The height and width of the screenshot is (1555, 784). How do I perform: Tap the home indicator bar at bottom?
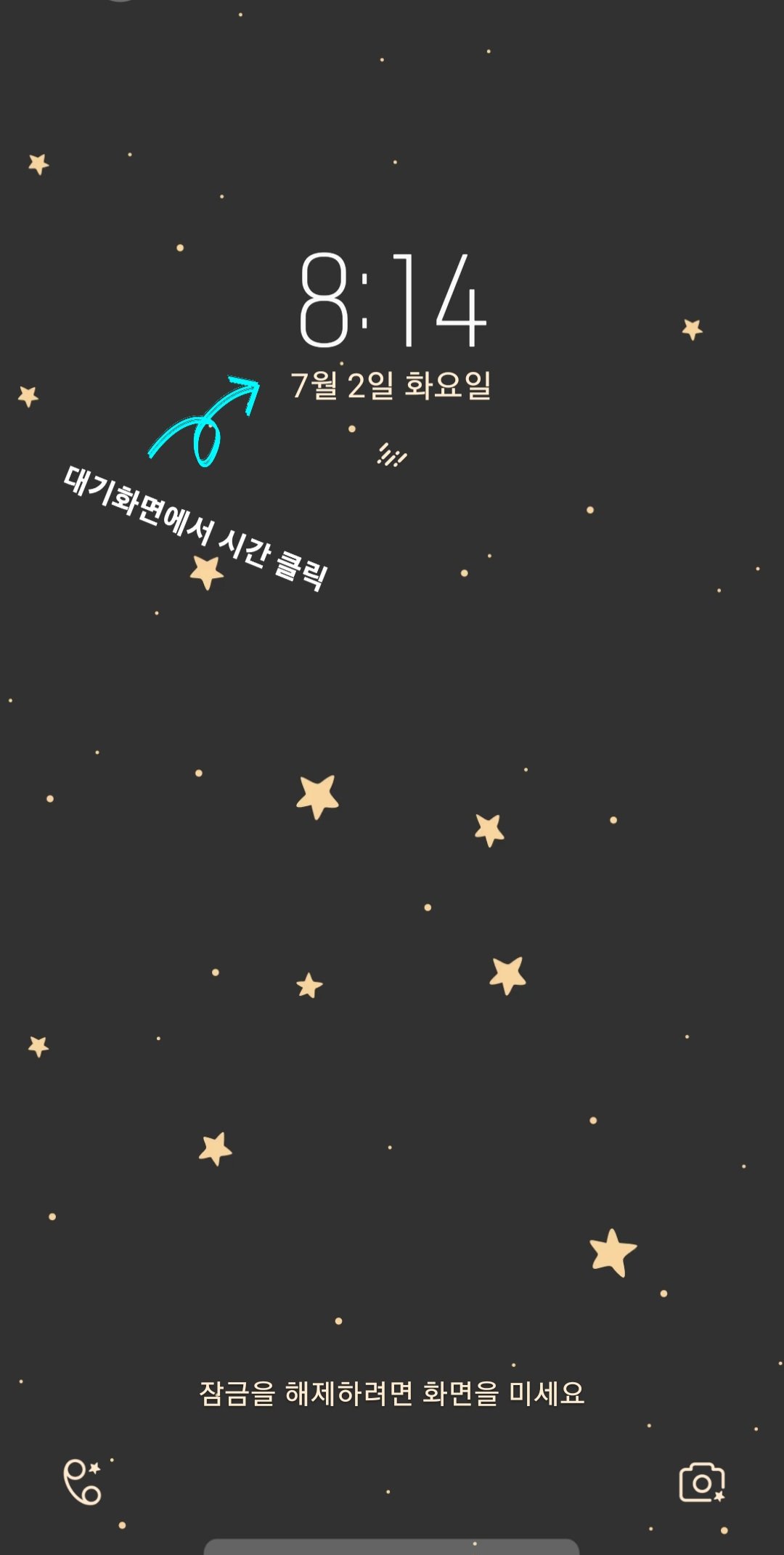tap(392, 1548)
